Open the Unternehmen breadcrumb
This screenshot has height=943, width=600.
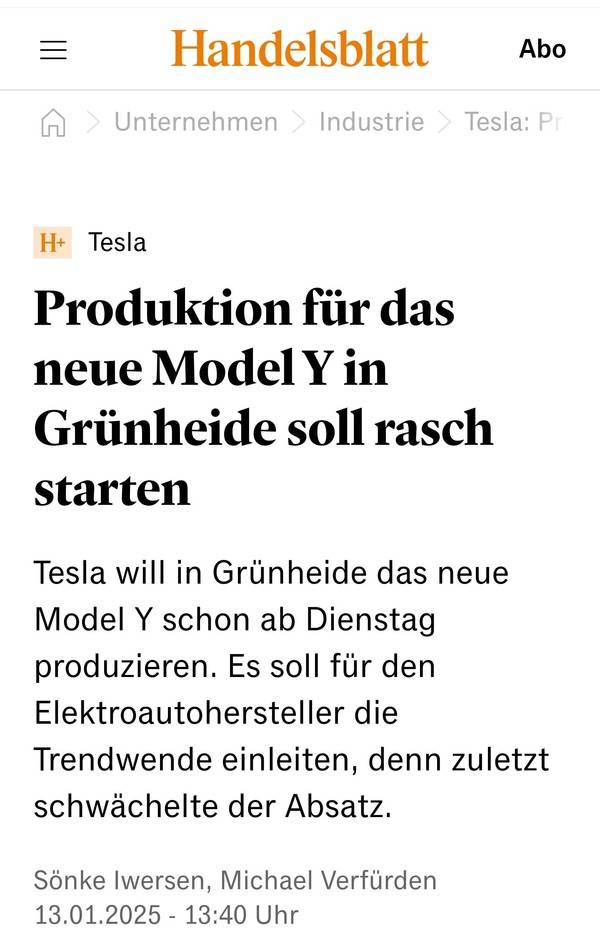pos(196,122)
